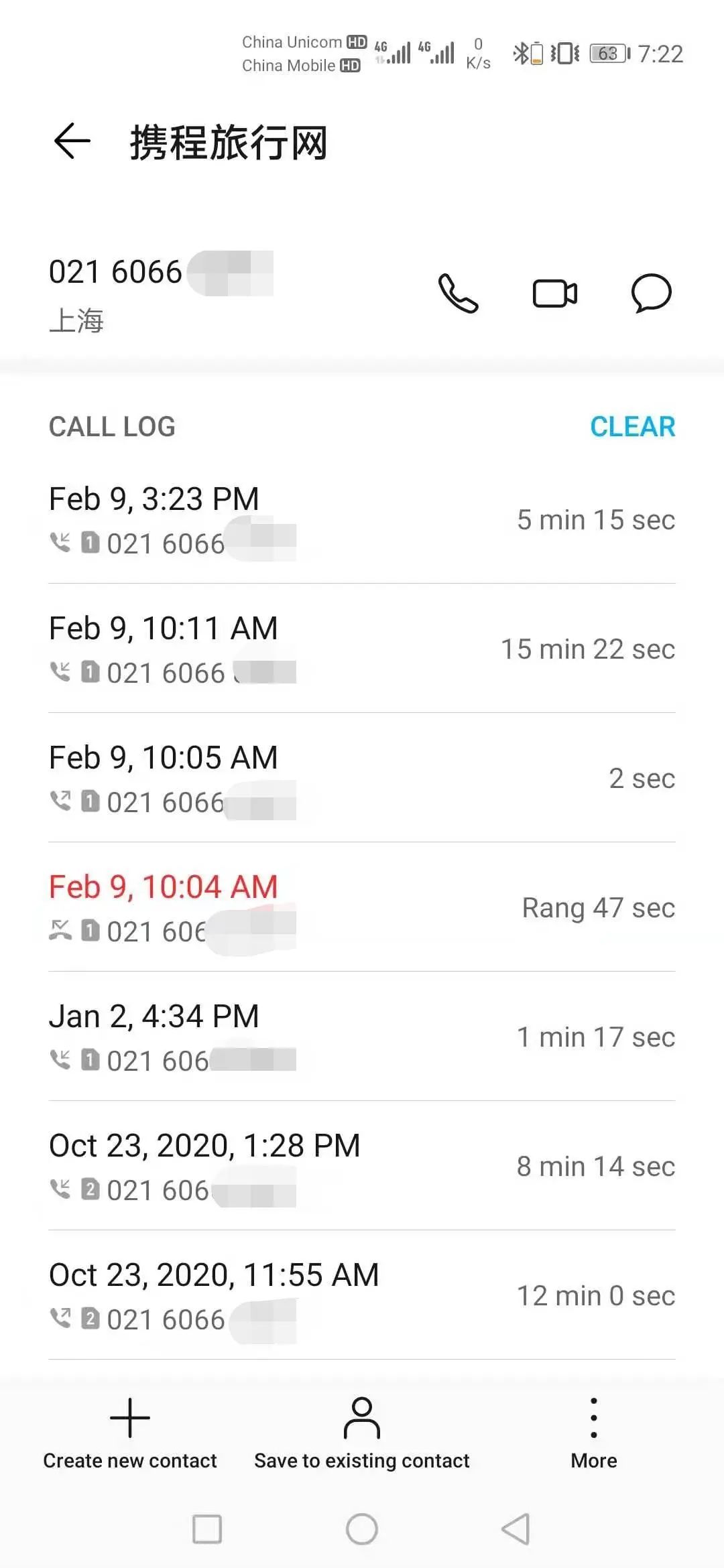Select the Feb 9, 10:11 AM call record
Viewport: 724px width, 1568px height.
pyautogui.click(x=362, y=649)
